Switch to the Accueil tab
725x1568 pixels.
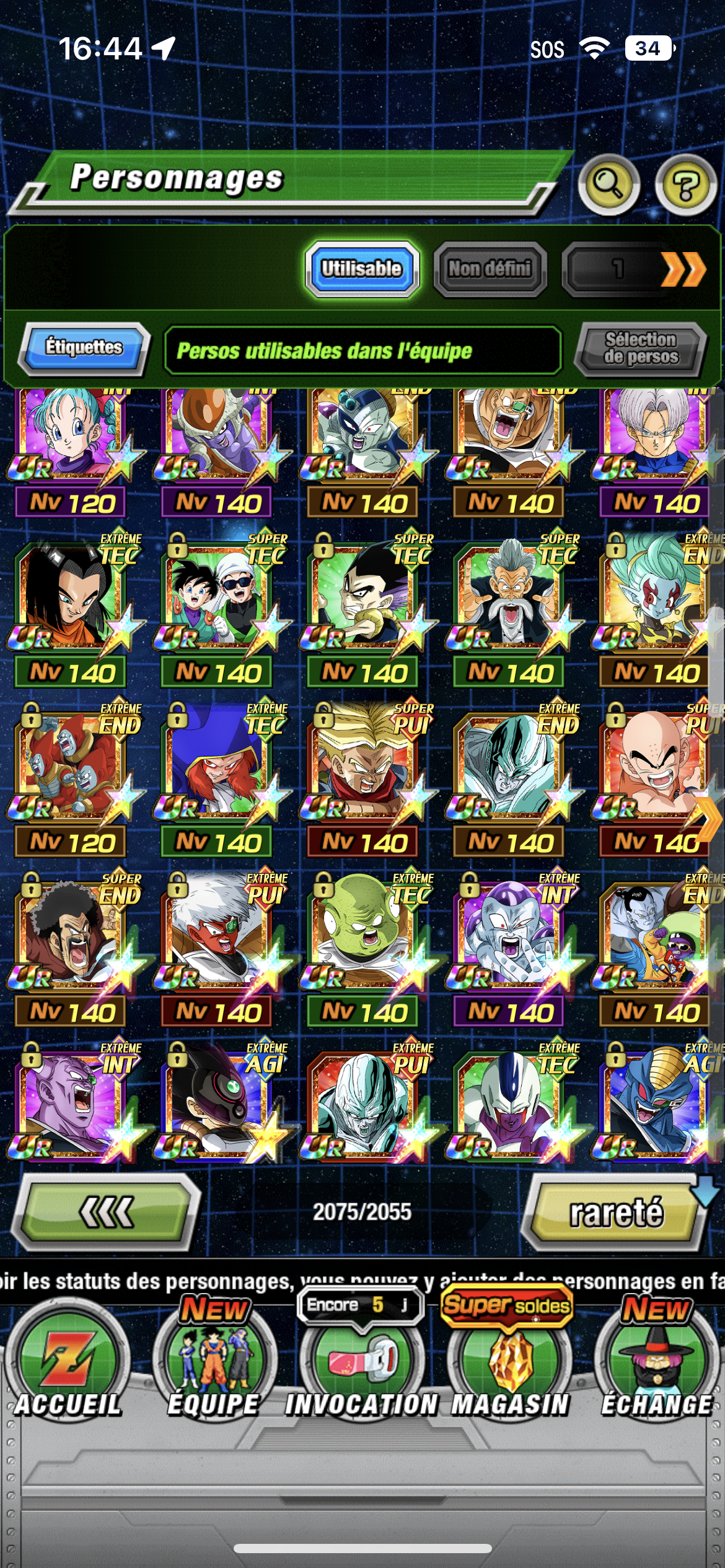click(67, 1364)
